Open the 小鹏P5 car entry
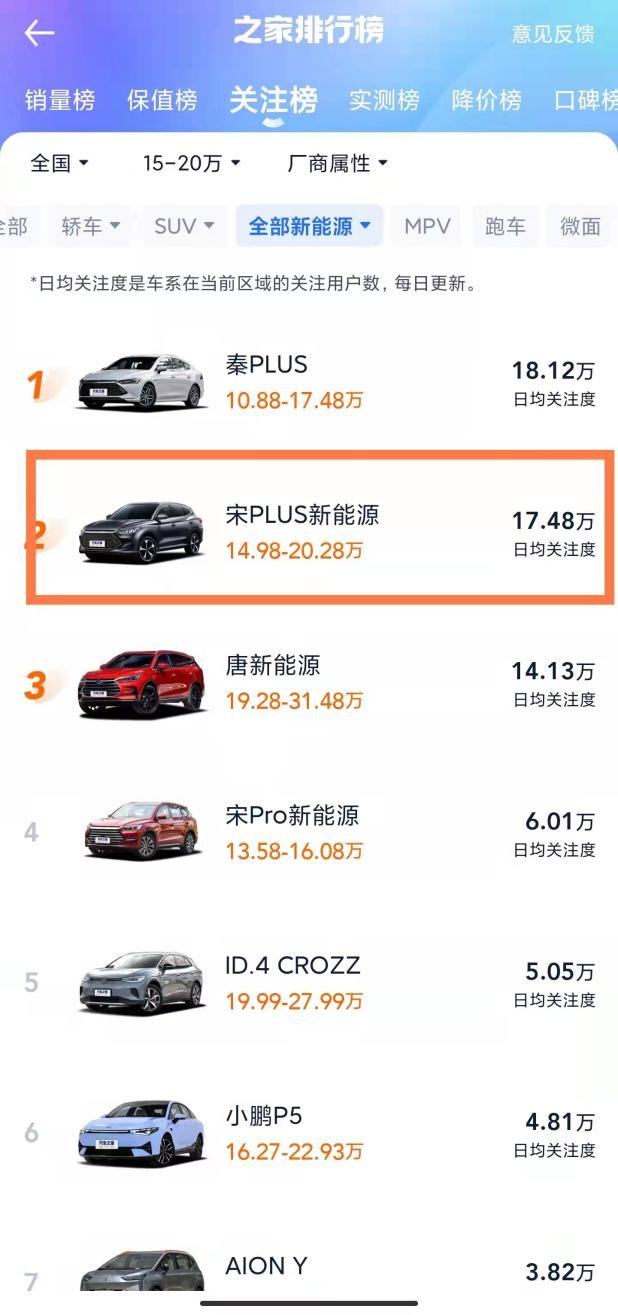The image size is (618, 1315). pyautogui.click(x=310, y=1132)
